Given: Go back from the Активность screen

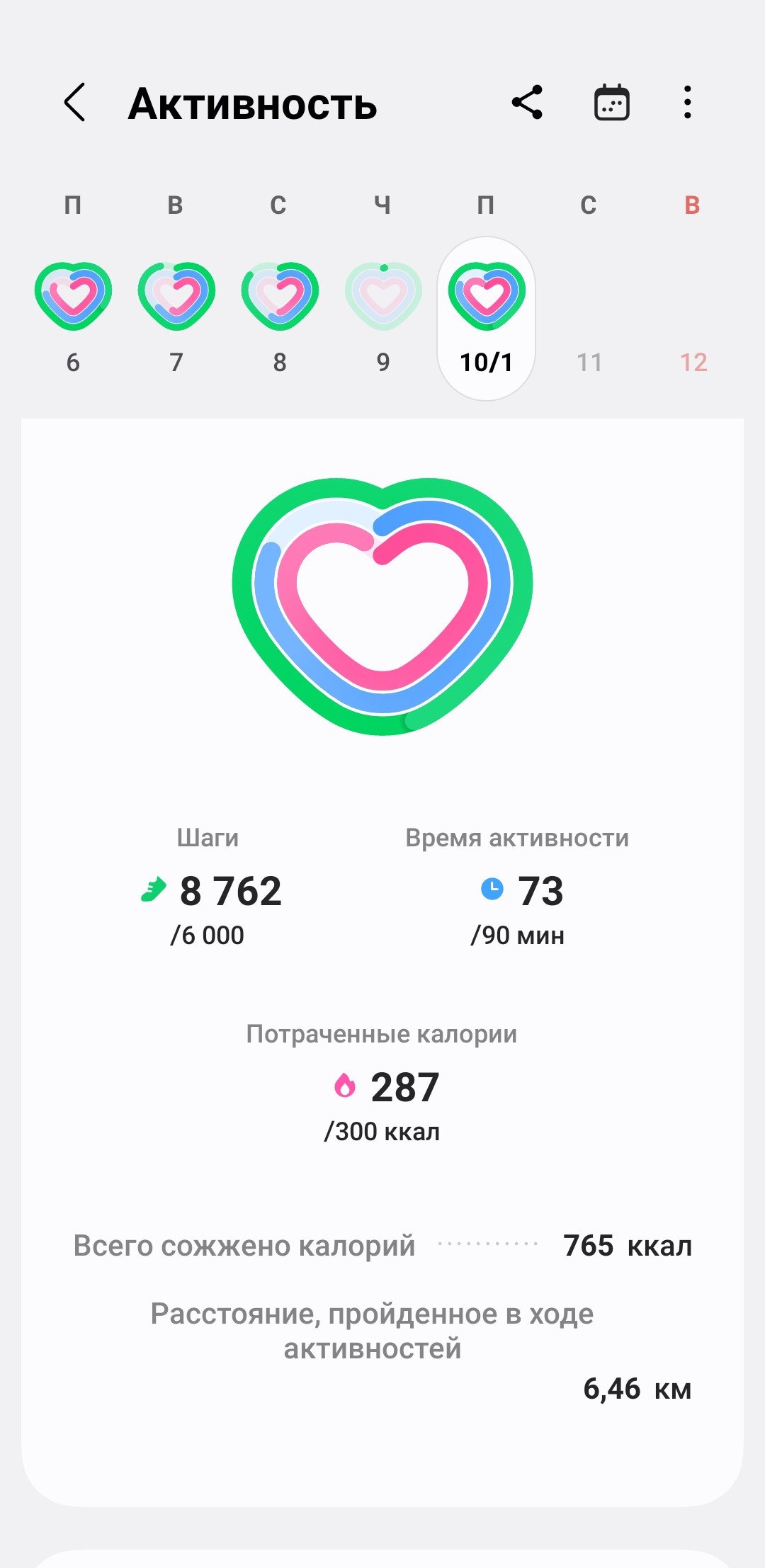Looking at the screenshot, I should 74,103.
